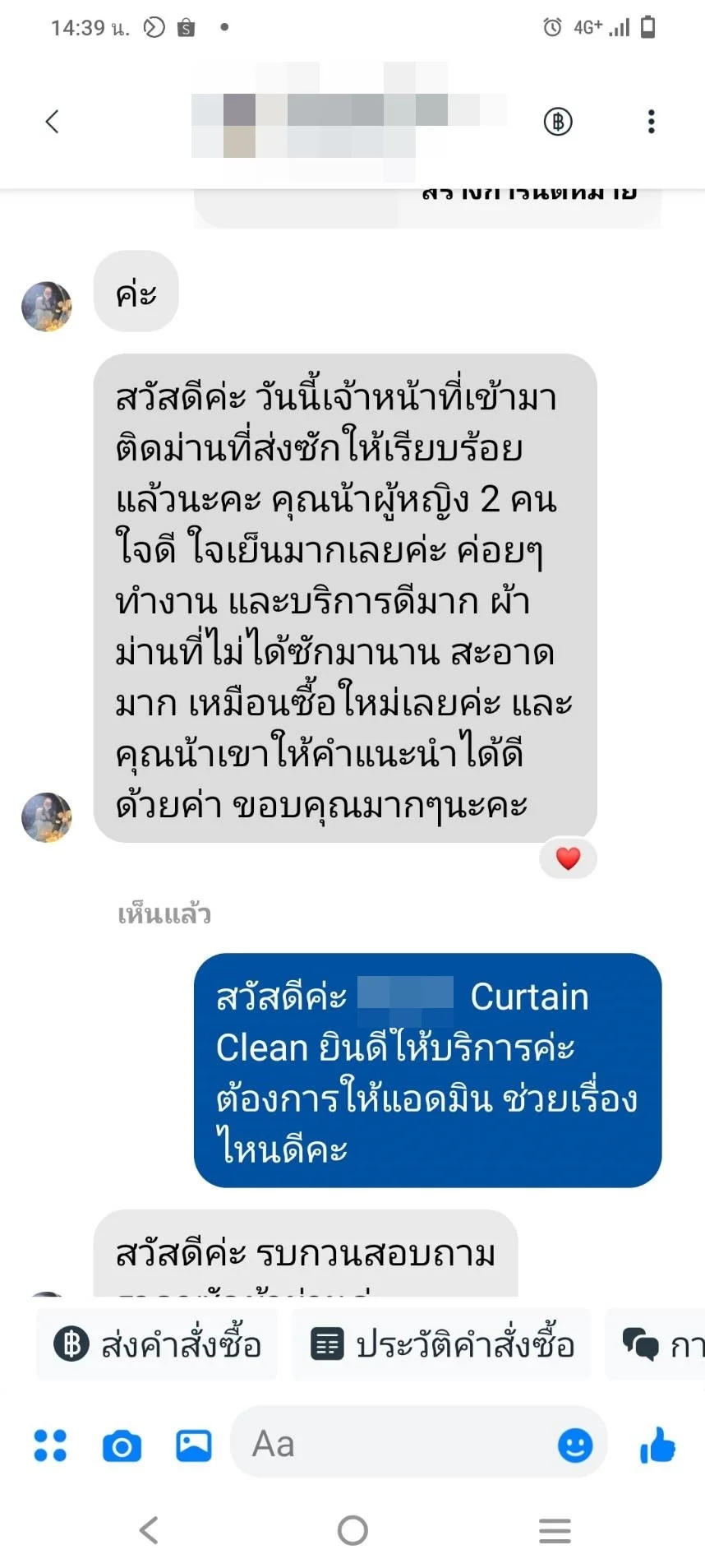Open the baht payment icon in header
Image resolution: width=705 pixels, height=1568 pixels.
pyautogui.click(x=558, y=122)
